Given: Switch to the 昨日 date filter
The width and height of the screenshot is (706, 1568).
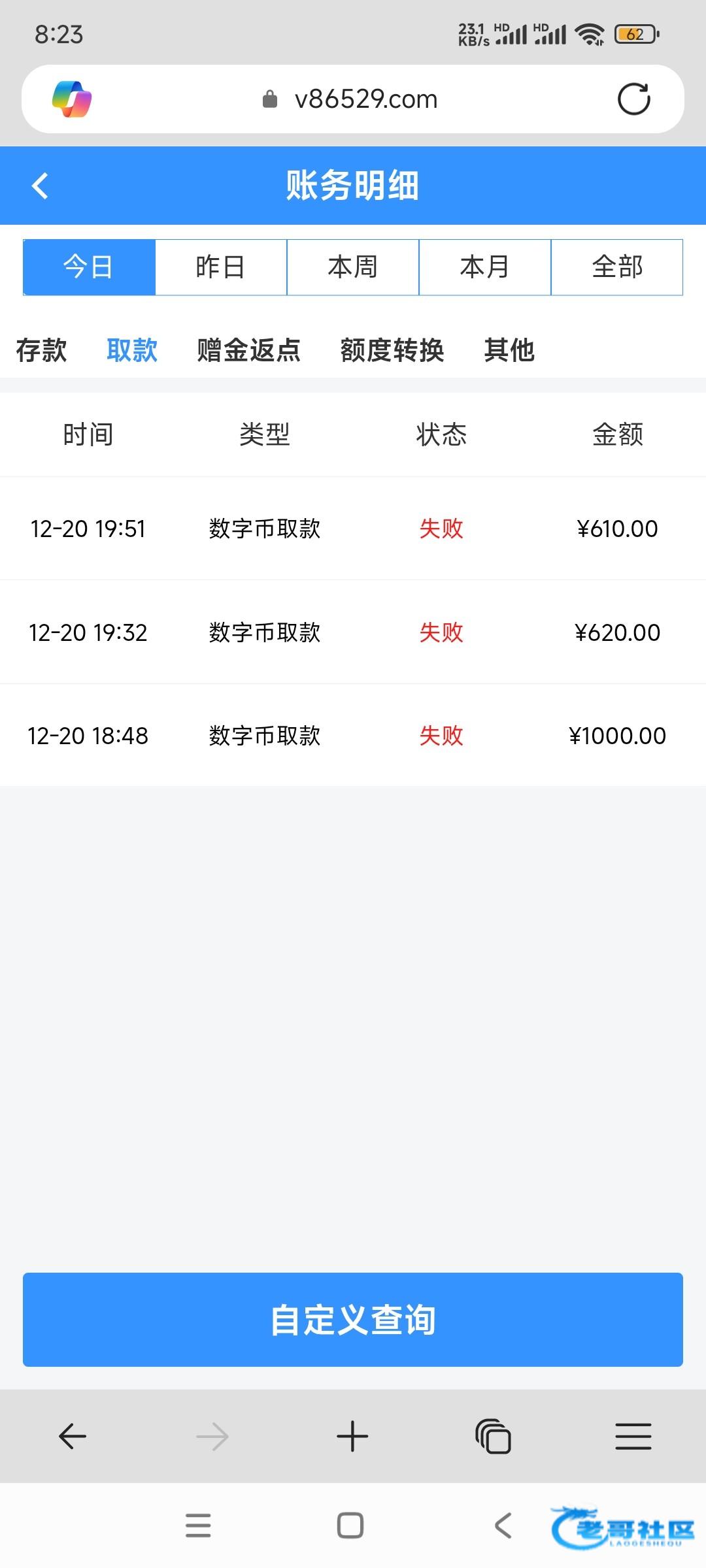Looking at the screenshot, I should click(x=221, y=267).
